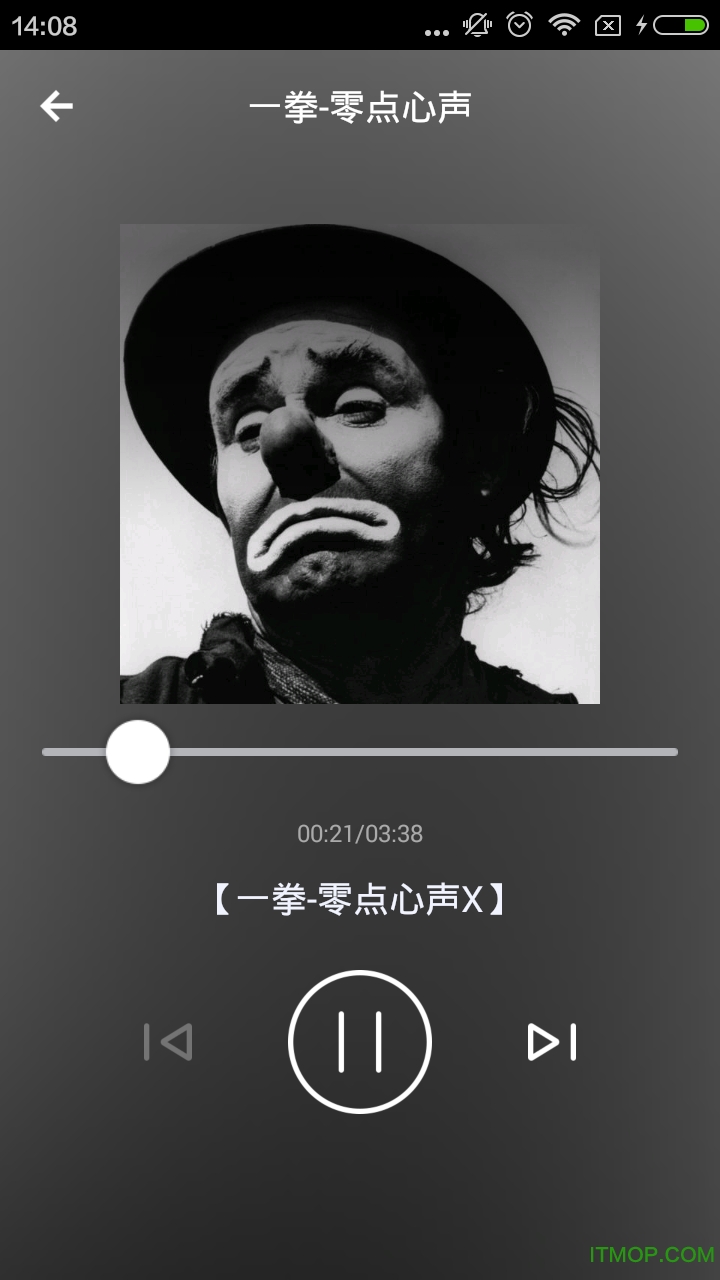Skip to the next track
This screenshot has height=1280, width=720.
(x=552, y=1042)
